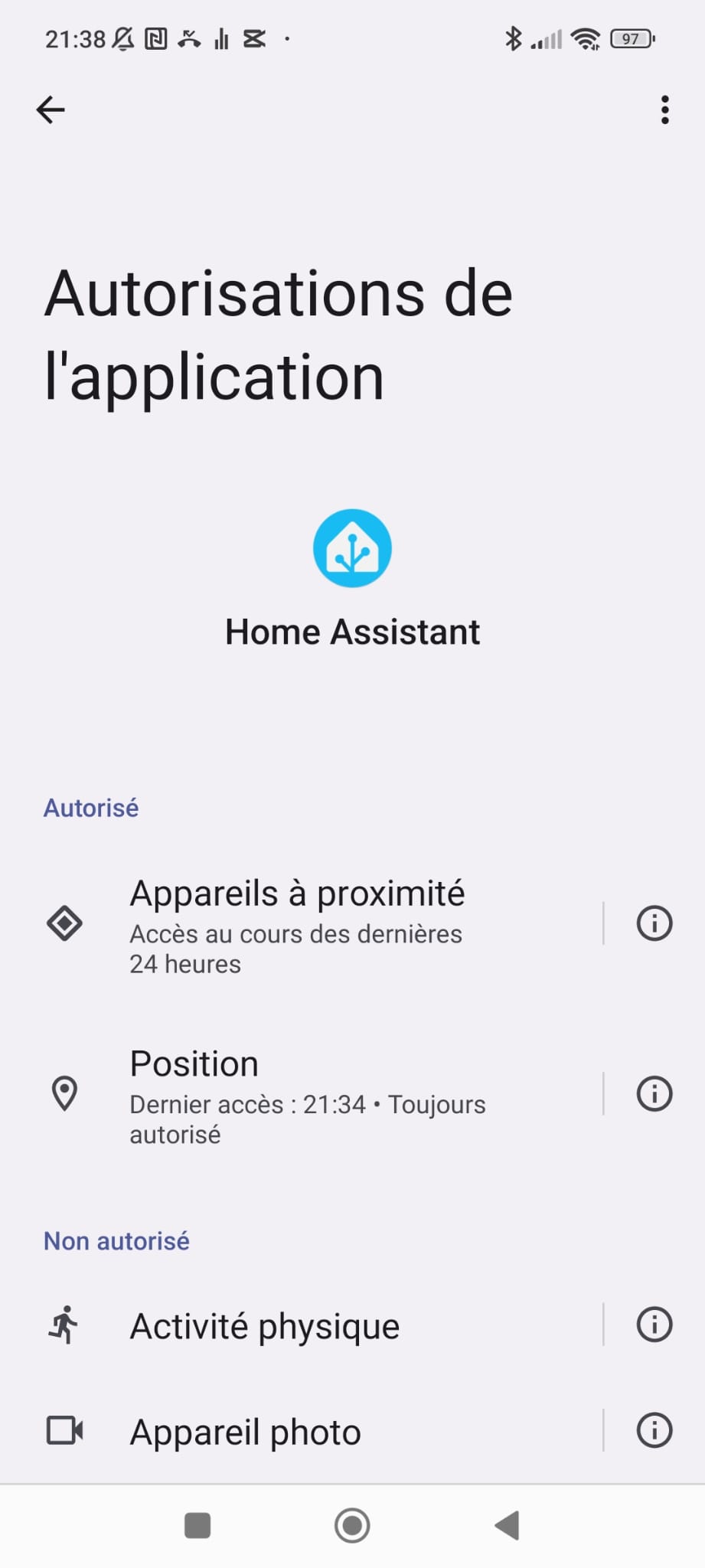The height and width of the screenshot is (1568, 705).
Task: Show info for Appareil photo
Action: point(654,1431)
